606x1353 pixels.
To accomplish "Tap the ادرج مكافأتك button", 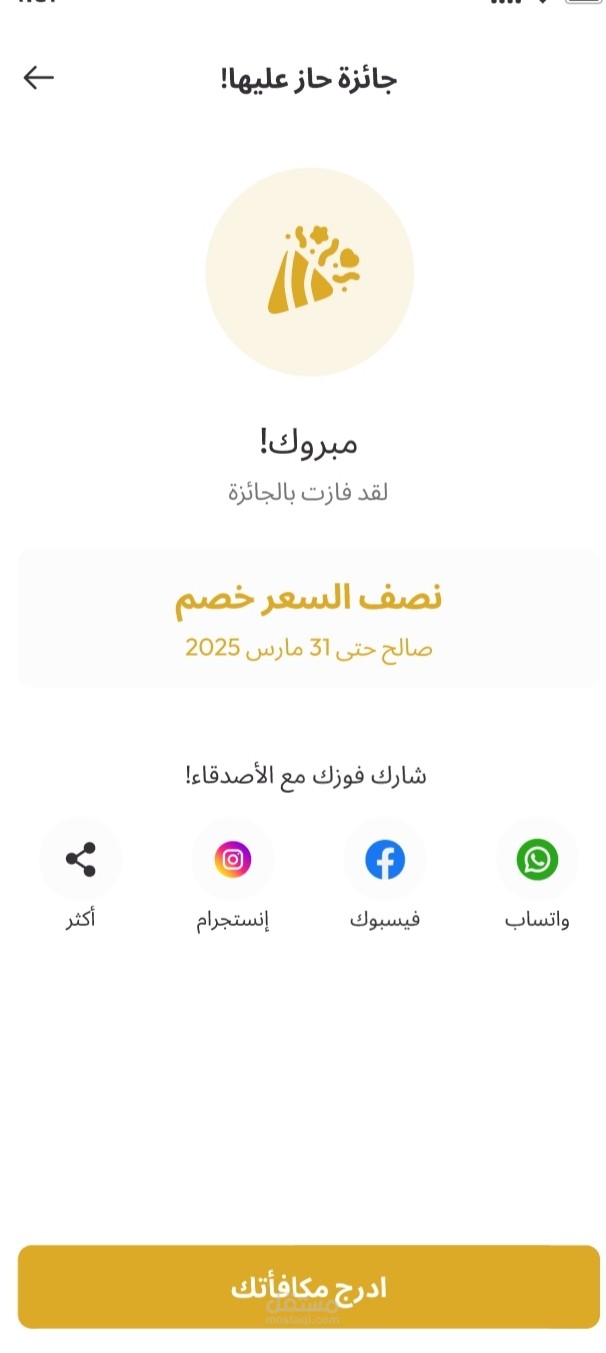I will click(308, 1287).
